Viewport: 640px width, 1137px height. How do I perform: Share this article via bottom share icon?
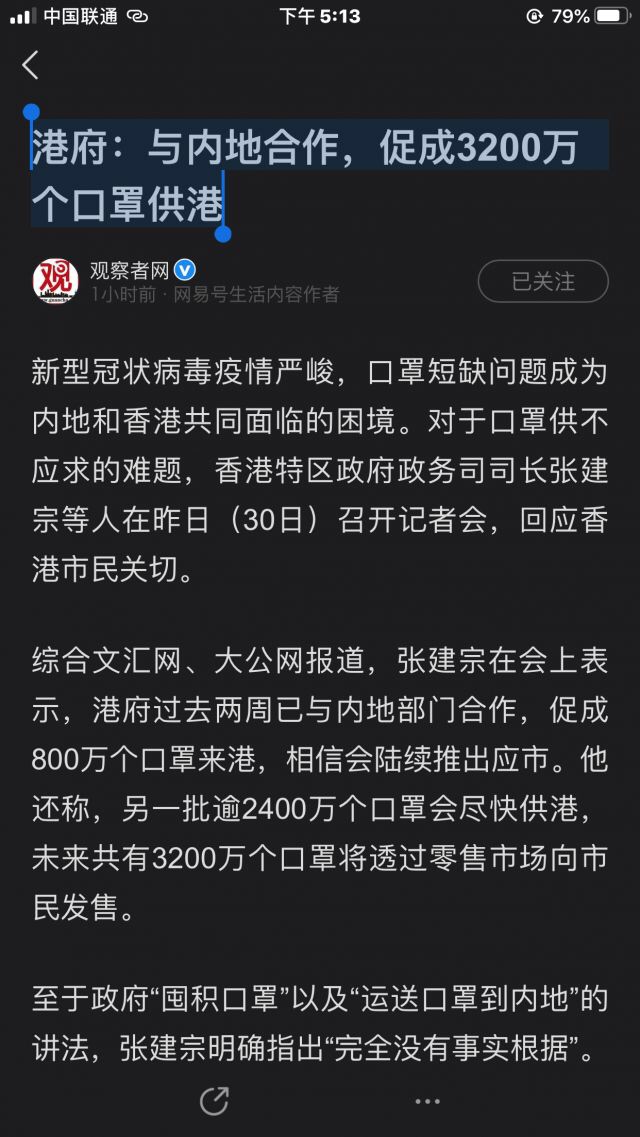215,1101
